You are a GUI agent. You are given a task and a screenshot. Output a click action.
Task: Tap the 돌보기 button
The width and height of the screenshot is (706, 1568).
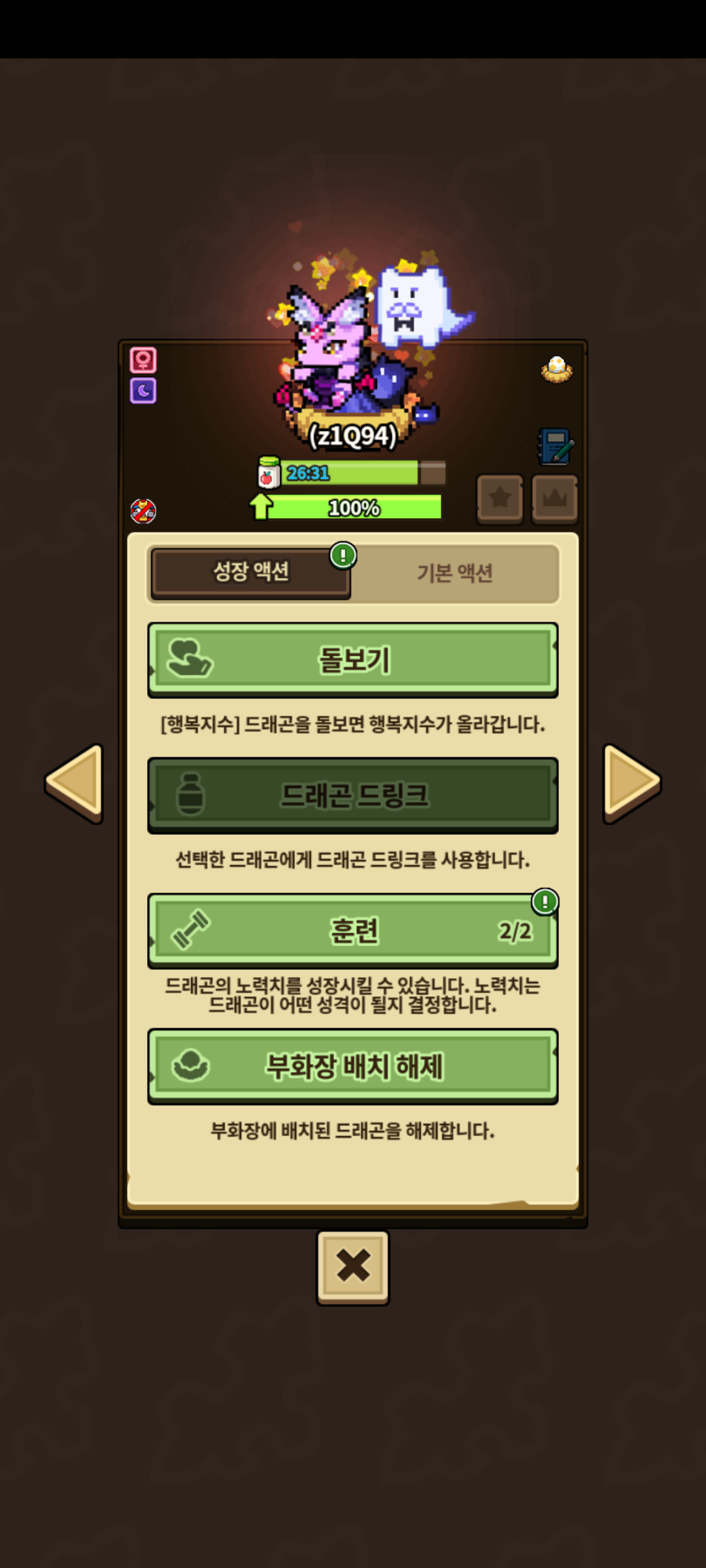point(353,659)
